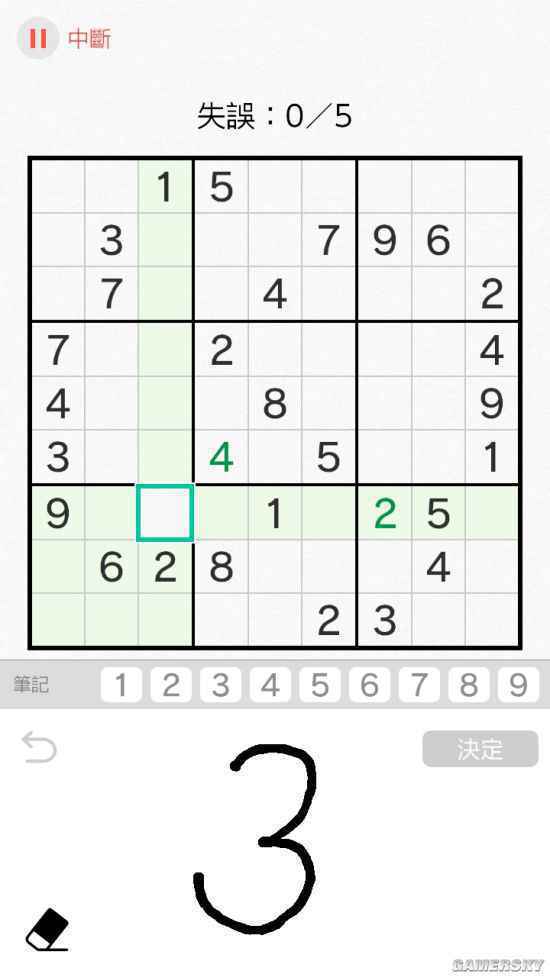Screen dimensions: 550x977
Task: Add note number 8 in 筆記 row
Action: pos(469,685)
